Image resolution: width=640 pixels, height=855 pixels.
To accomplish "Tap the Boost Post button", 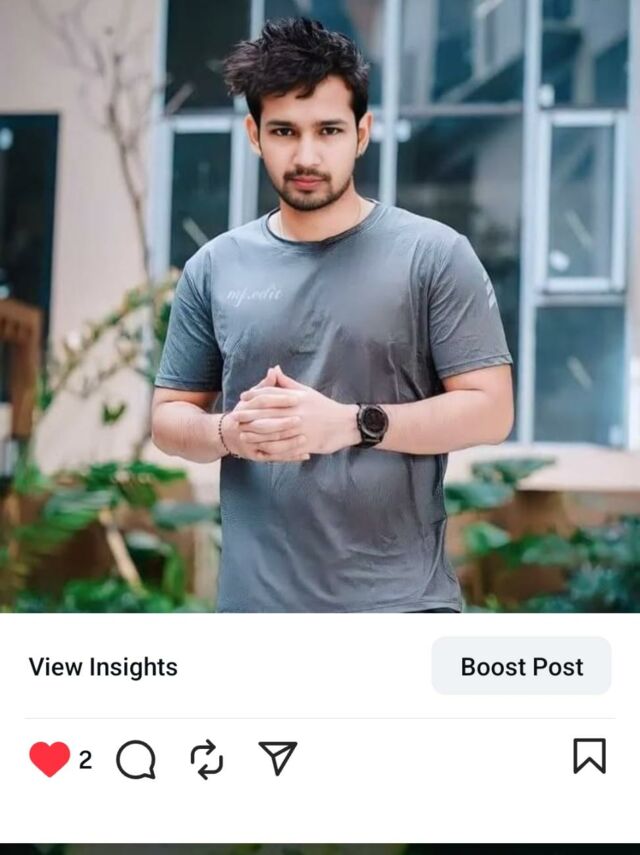I will click(521, 666).
